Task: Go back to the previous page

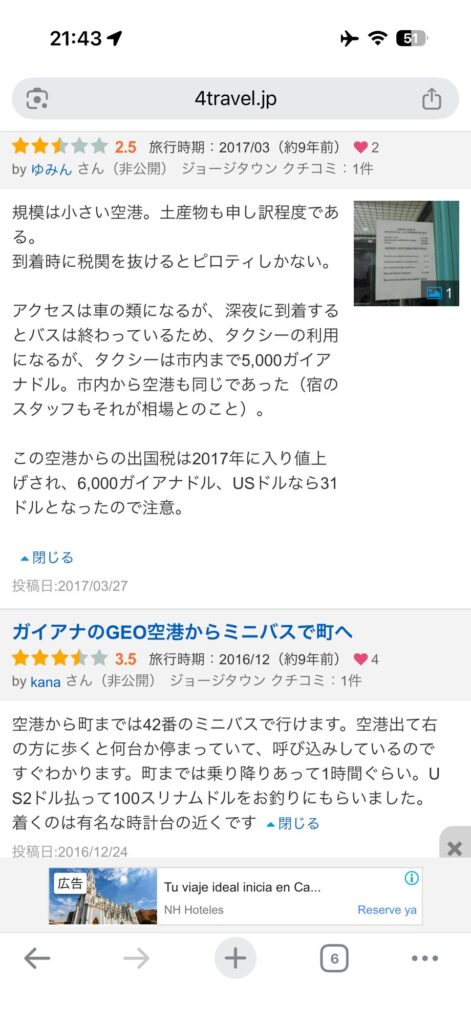Action: pyautogui.click(x=37, y=958)
